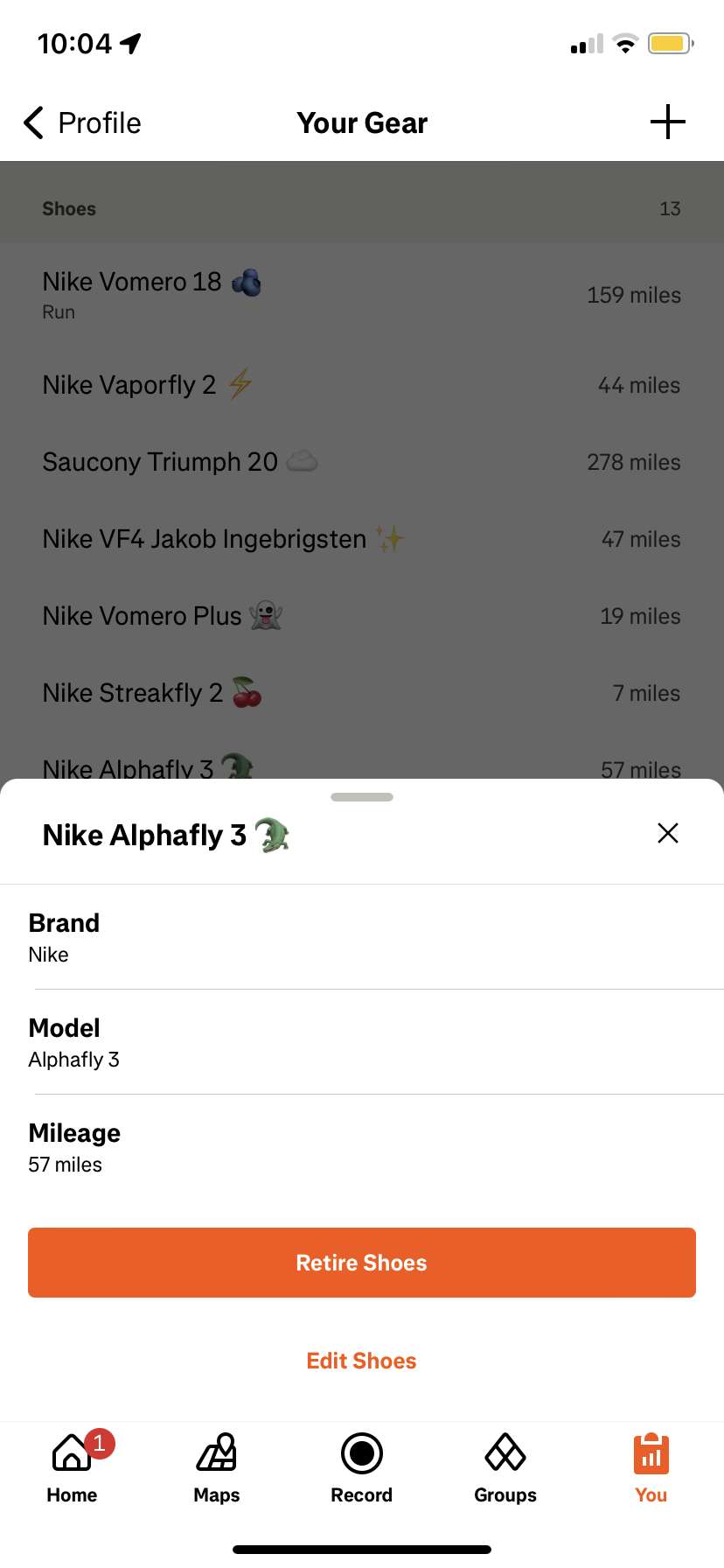Start recording via Record tab
This screenshot has width=724, height=1568.
click(362, 1468)
